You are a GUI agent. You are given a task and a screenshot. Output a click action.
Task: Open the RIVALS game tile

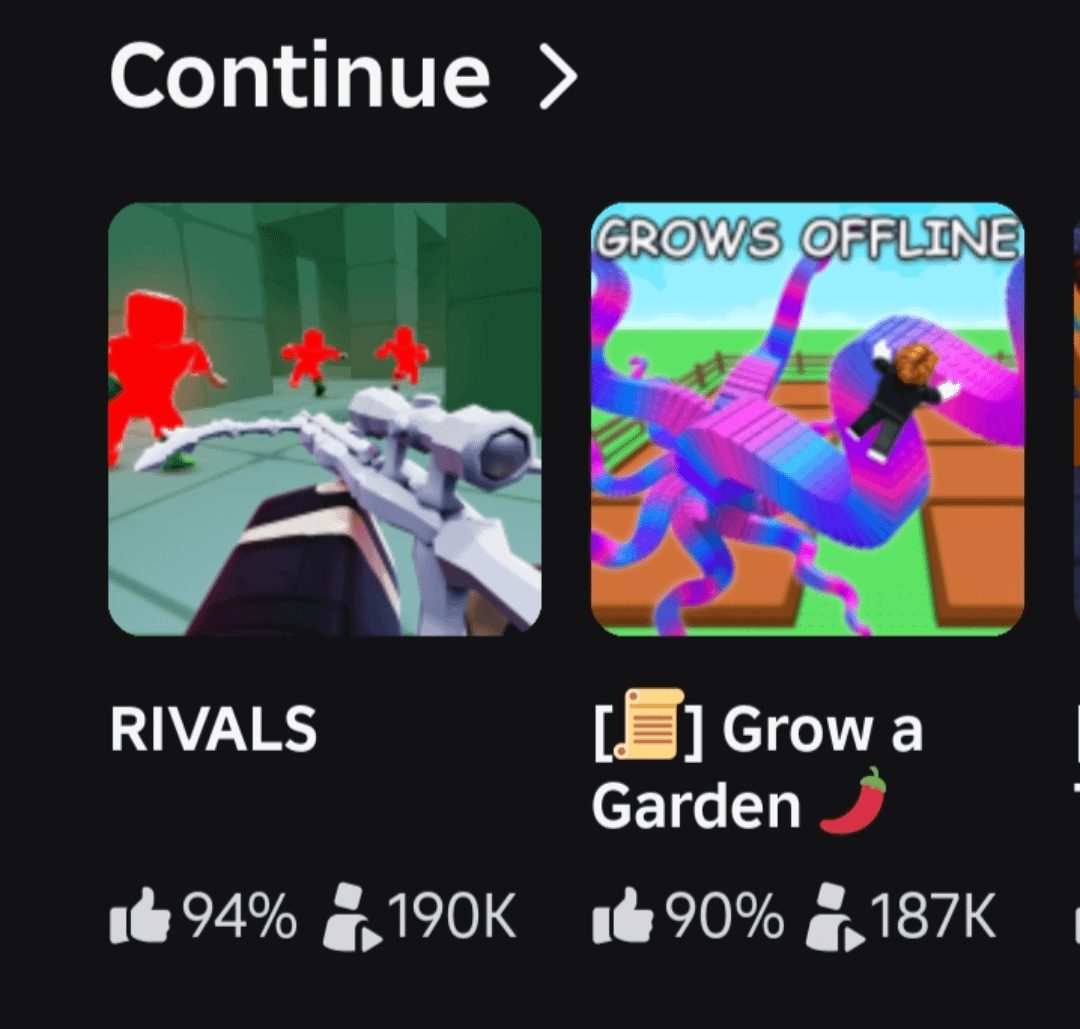point(324,419)
